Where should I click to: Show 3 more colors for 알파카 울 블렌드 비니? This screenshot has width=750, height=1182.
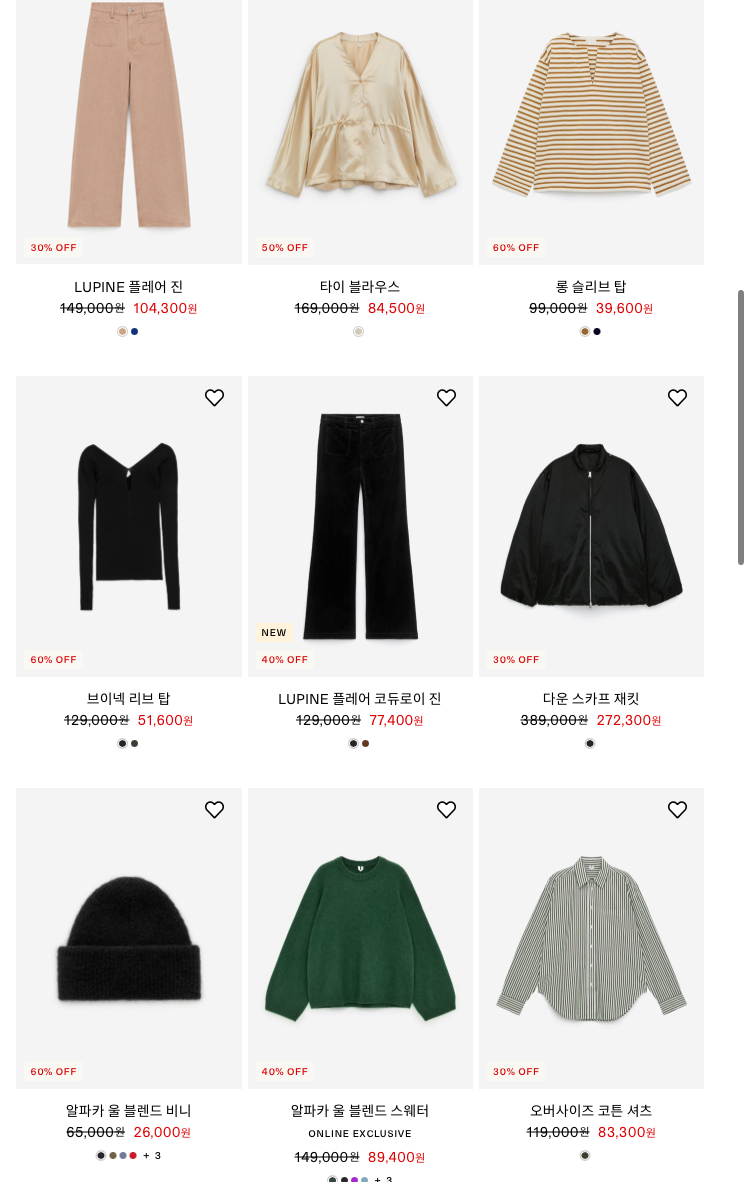(x=152, y=1155)
